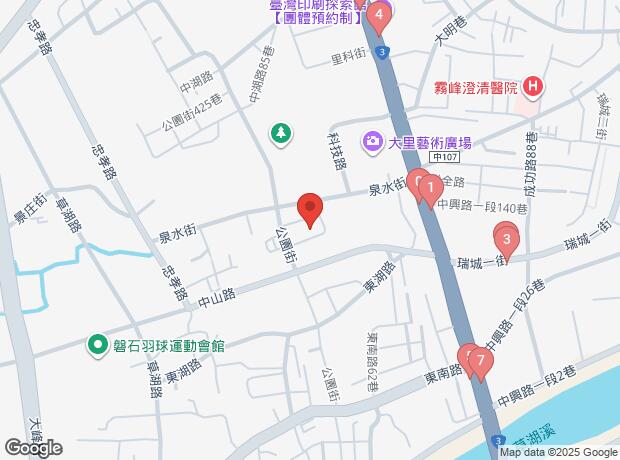Viewport: 620px width, 460px height.
Task: Tap the unnumbered red pin above 公園街
Action: (x=310, y=208)
